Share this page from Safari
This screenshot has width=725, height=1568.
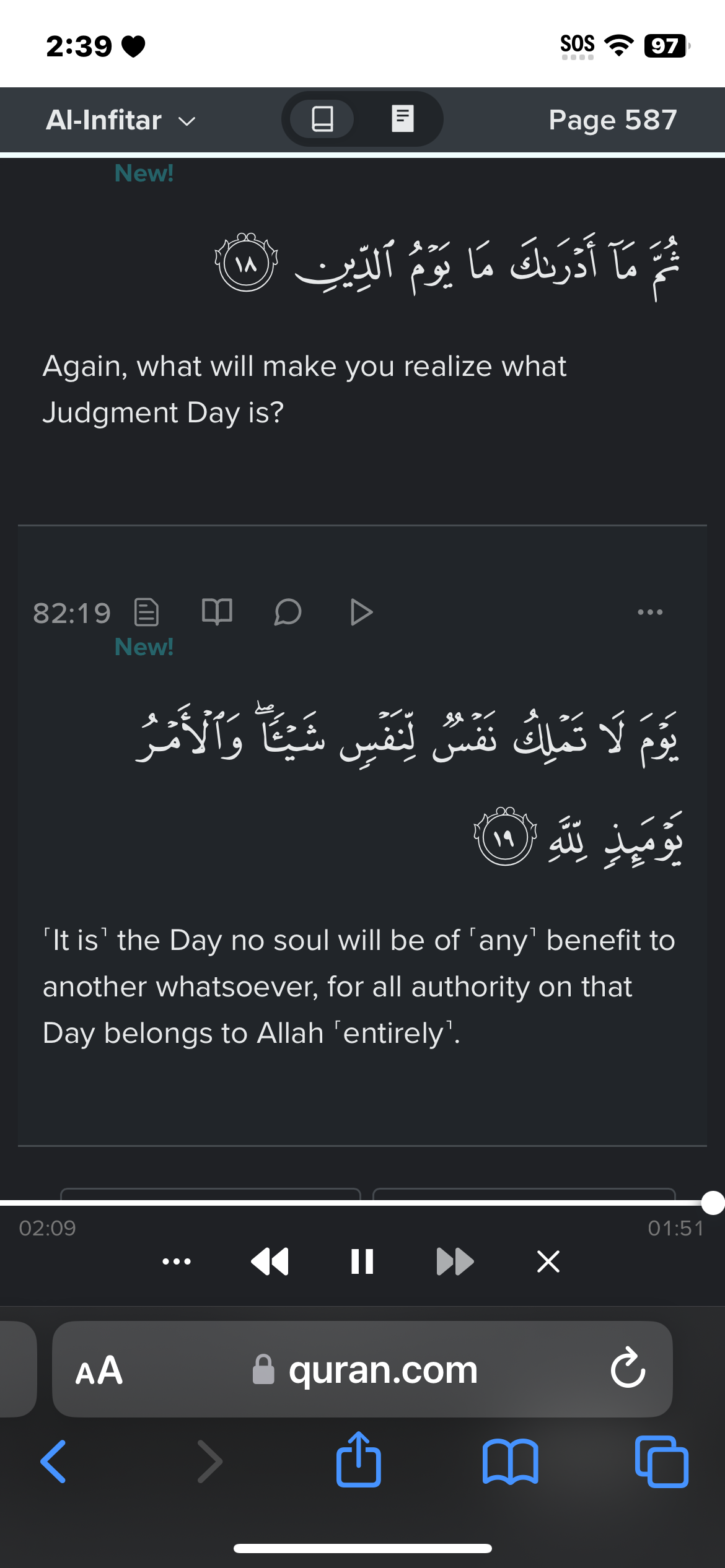tap(358, 1460)
